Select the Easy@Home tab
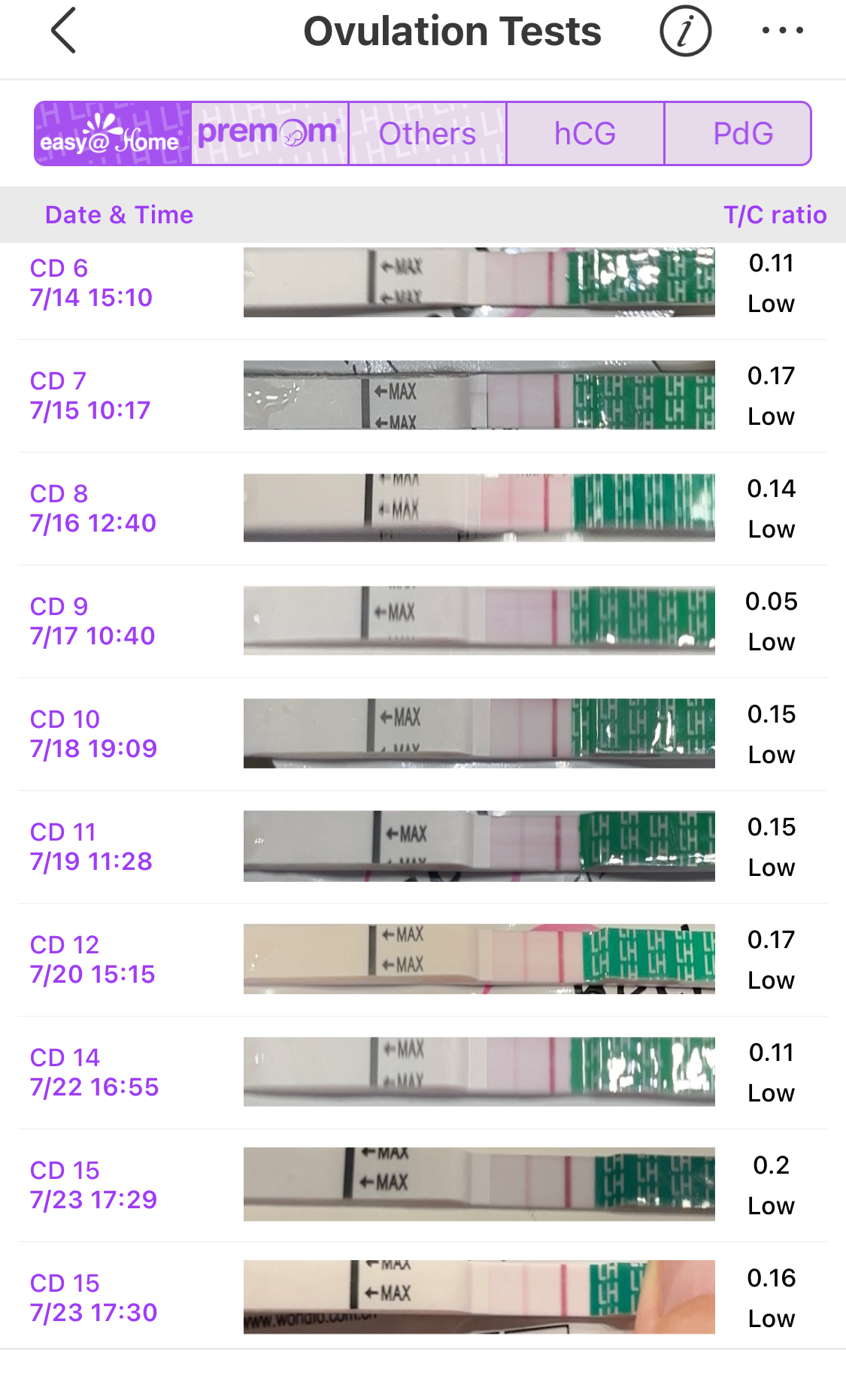846x1400 pixels. 113,134
